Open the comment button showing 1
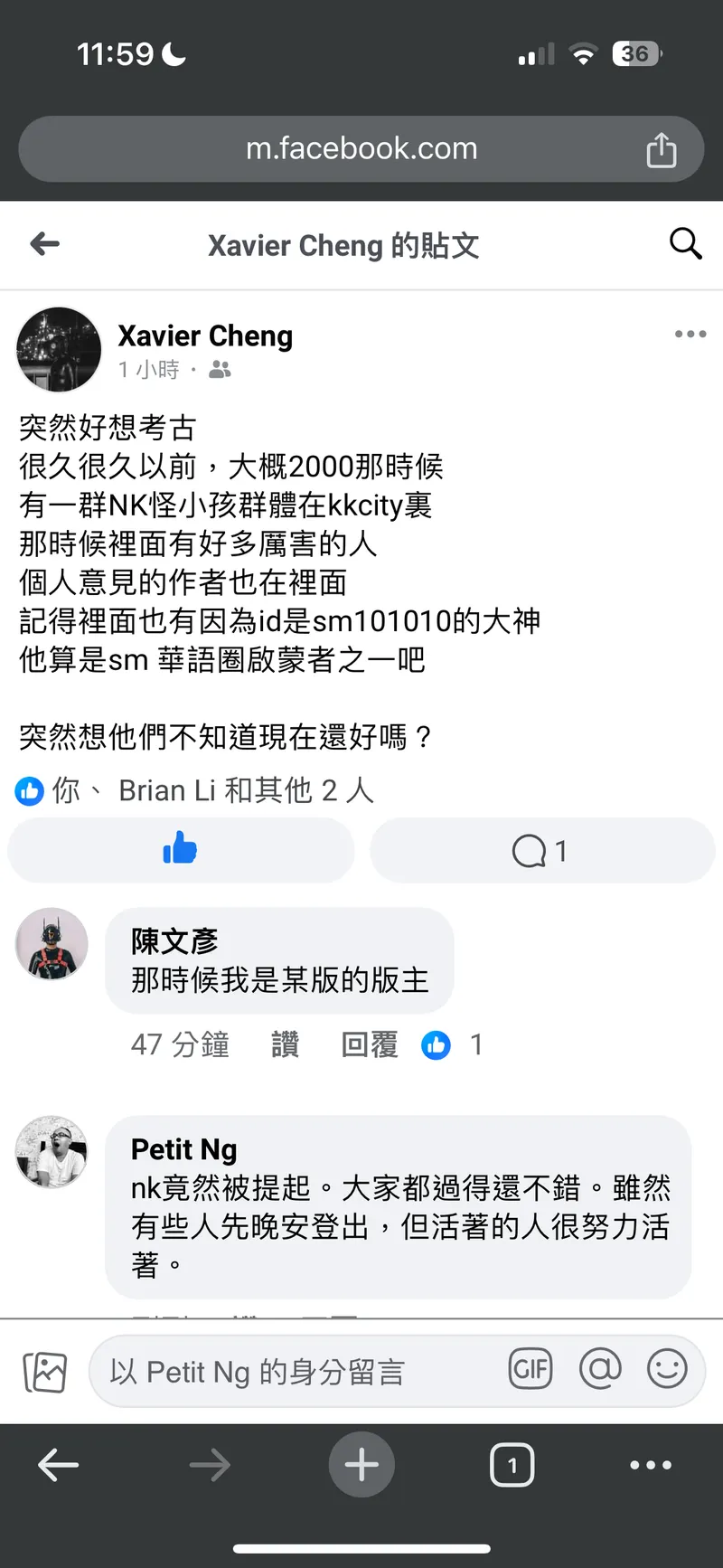723x1568 pixels. point(542,850)
